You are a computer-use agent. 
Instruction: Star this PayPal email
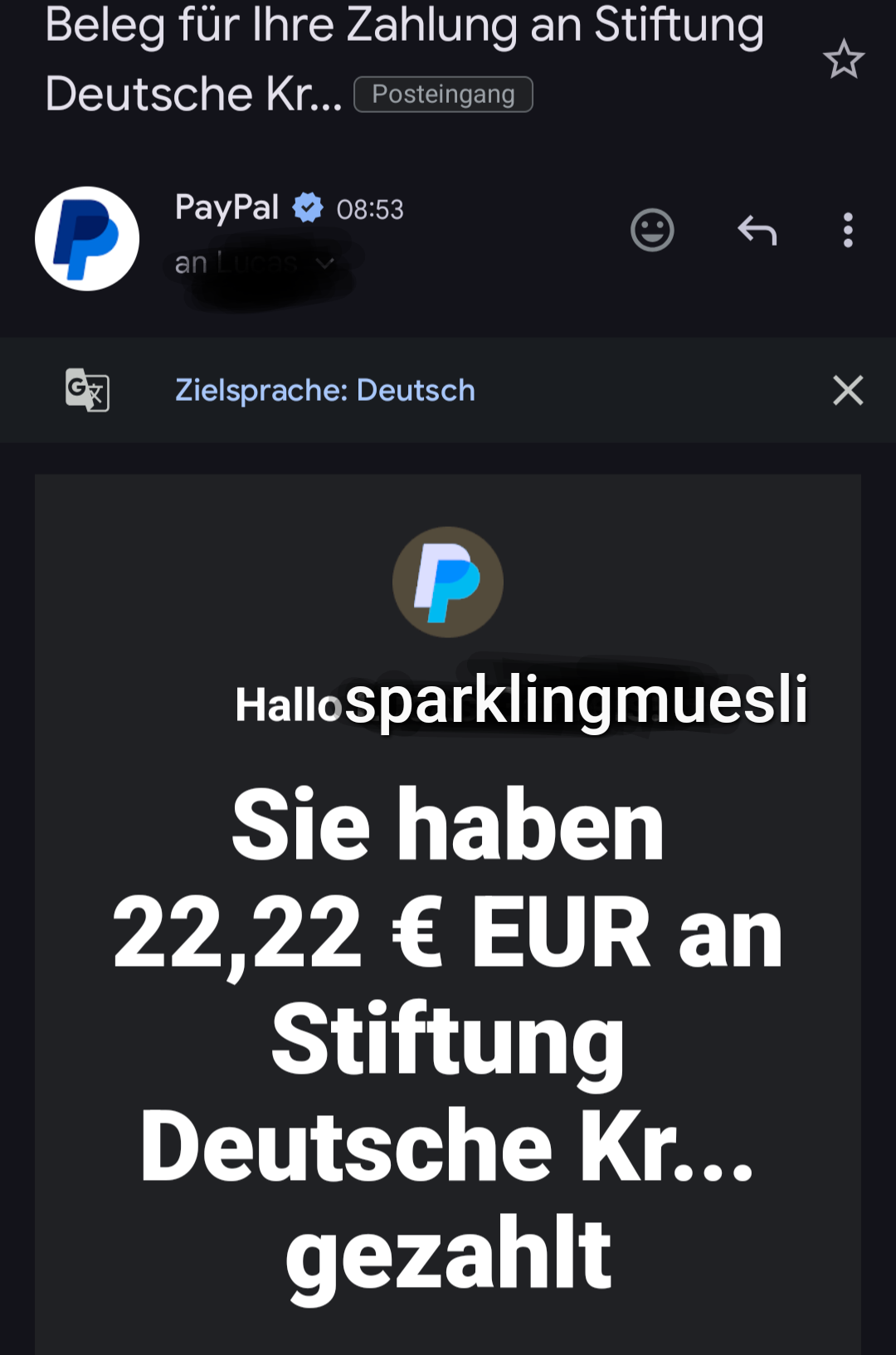pyautogui.click(x=844, y=60)
